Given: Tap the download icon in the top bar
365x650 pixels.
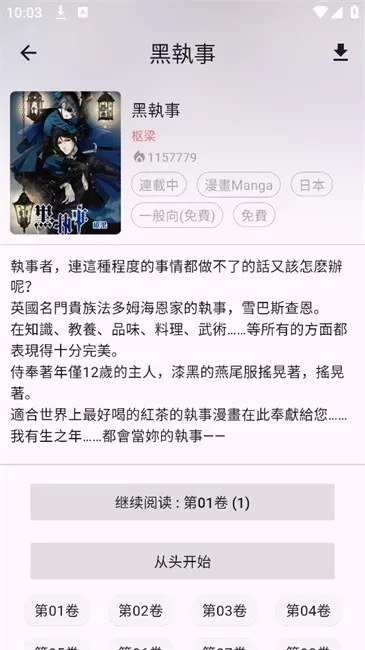Looking at the screenshot, I should (x=341, y=53).
